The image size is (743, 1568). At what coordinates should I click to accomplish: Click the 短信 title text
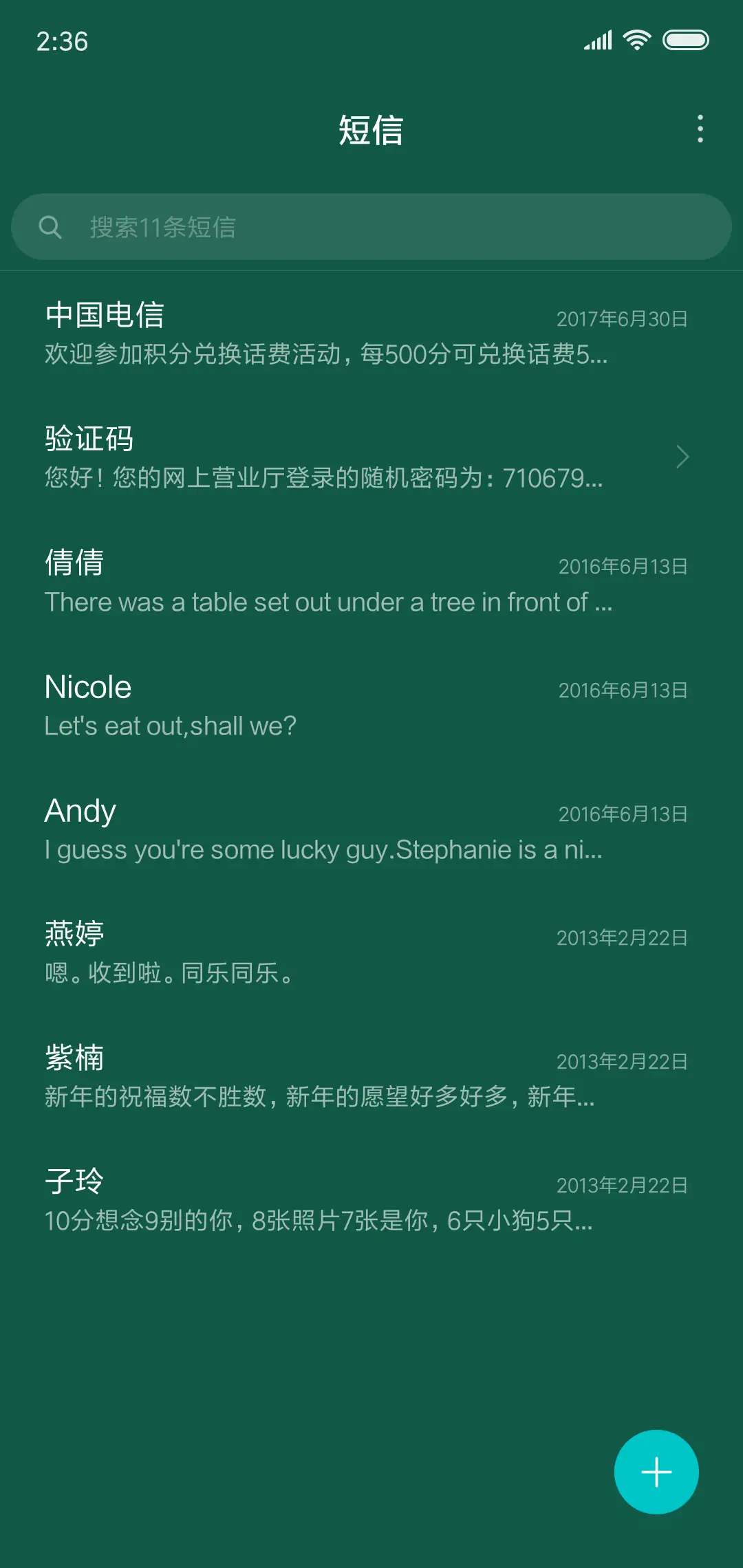[371, 131]
